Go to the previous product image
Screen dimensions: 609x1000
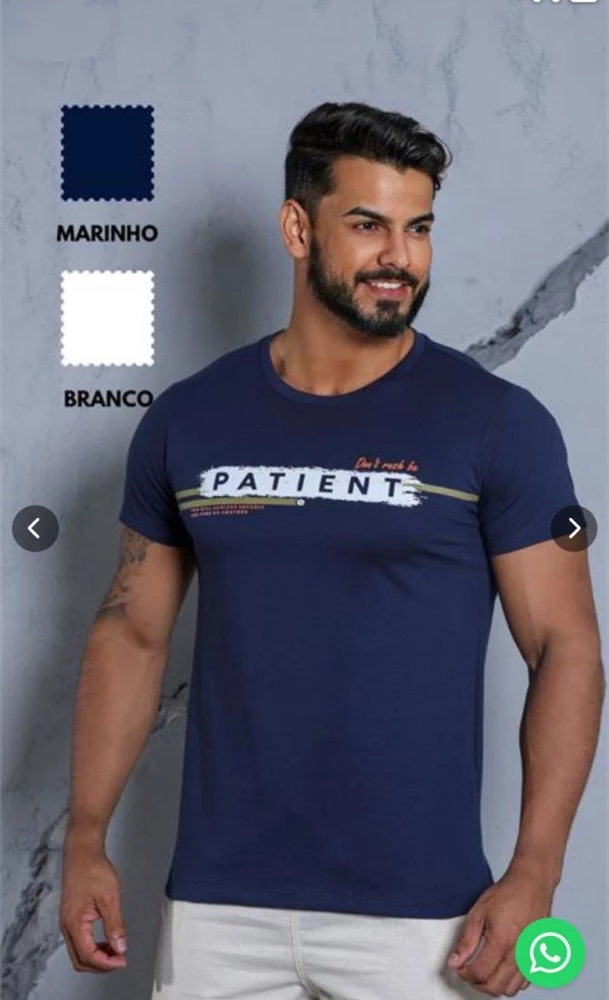pyautogui.click(x=35, y=528)
